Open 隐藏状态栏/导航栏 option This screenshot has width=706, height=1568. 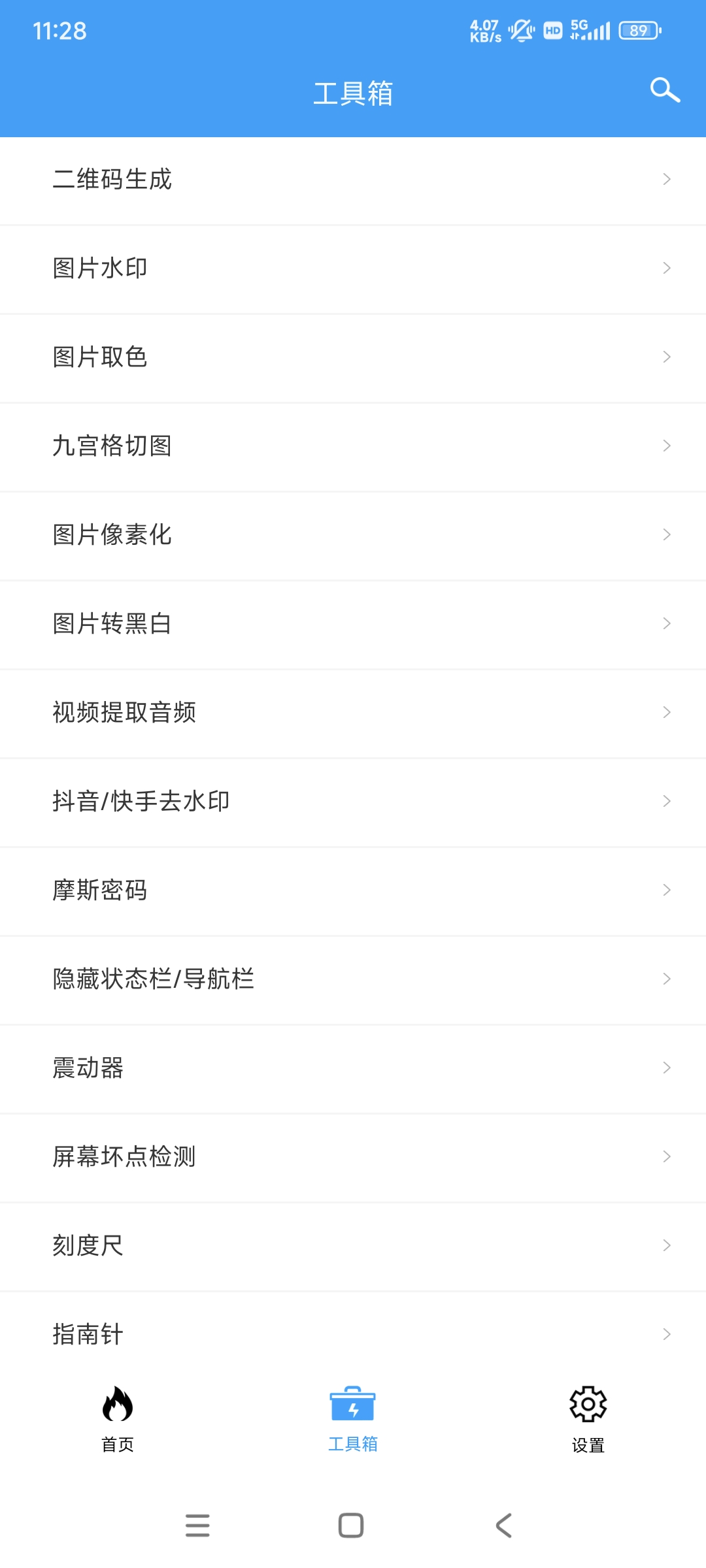coord(353,979)
